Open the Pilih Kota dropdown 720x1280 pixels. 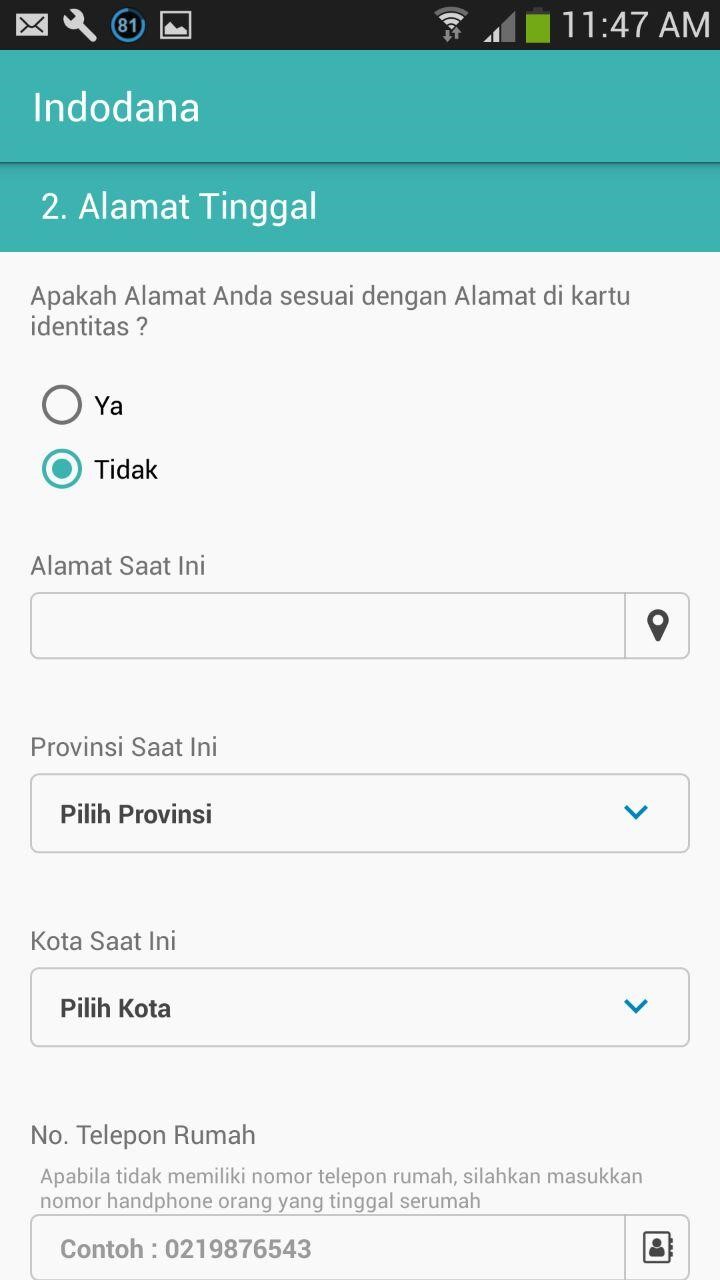[x=360, y=1007]
